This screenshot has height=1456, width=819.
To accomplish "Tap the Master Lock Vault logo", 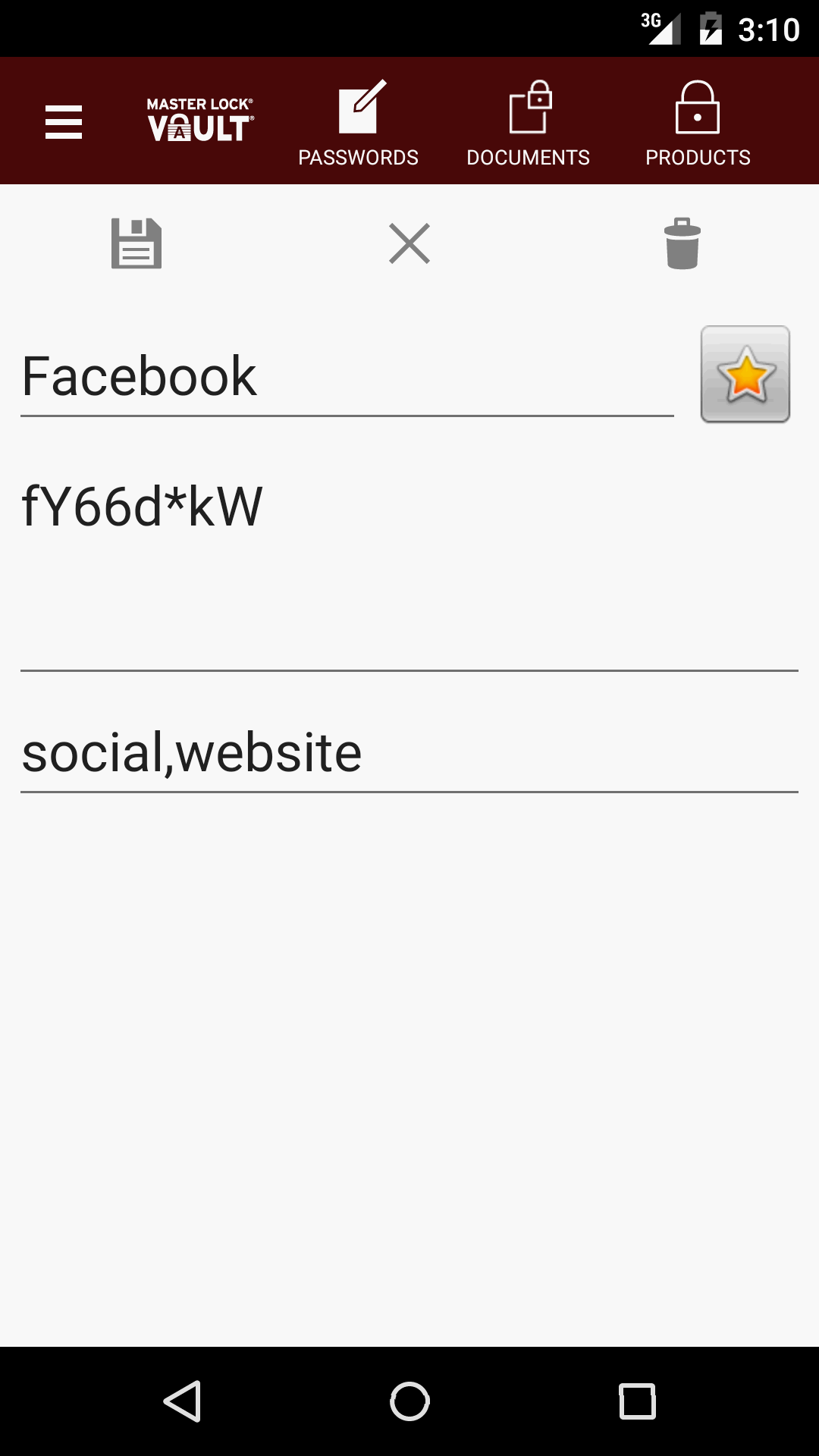I will click(199, 119).
